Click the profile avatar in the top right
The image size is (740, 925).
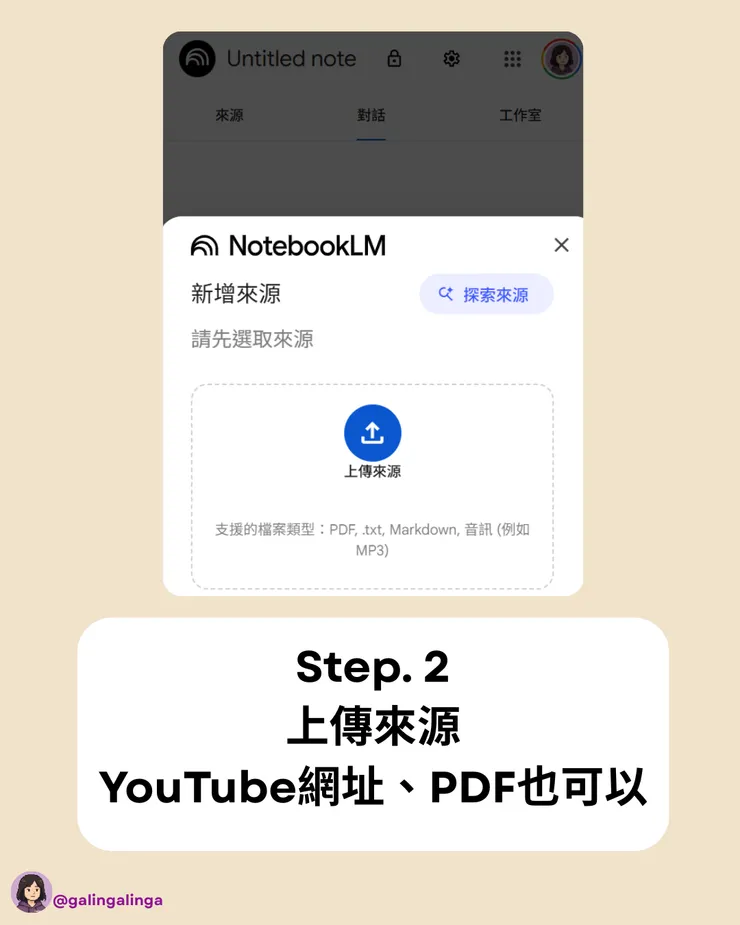coord(561,59)
